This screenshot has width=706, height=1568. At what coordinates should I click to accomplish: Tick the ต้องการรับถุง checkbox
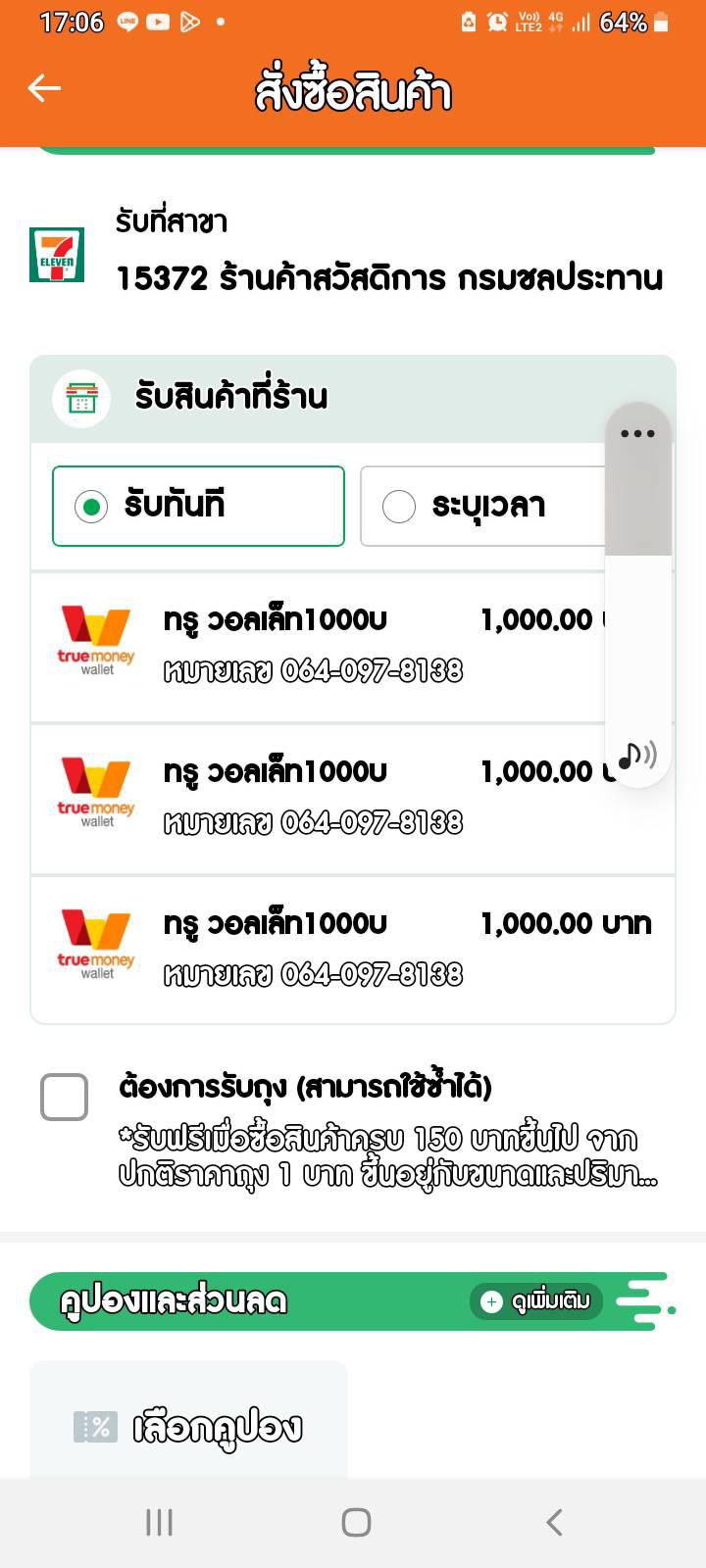click(65, 1096)
